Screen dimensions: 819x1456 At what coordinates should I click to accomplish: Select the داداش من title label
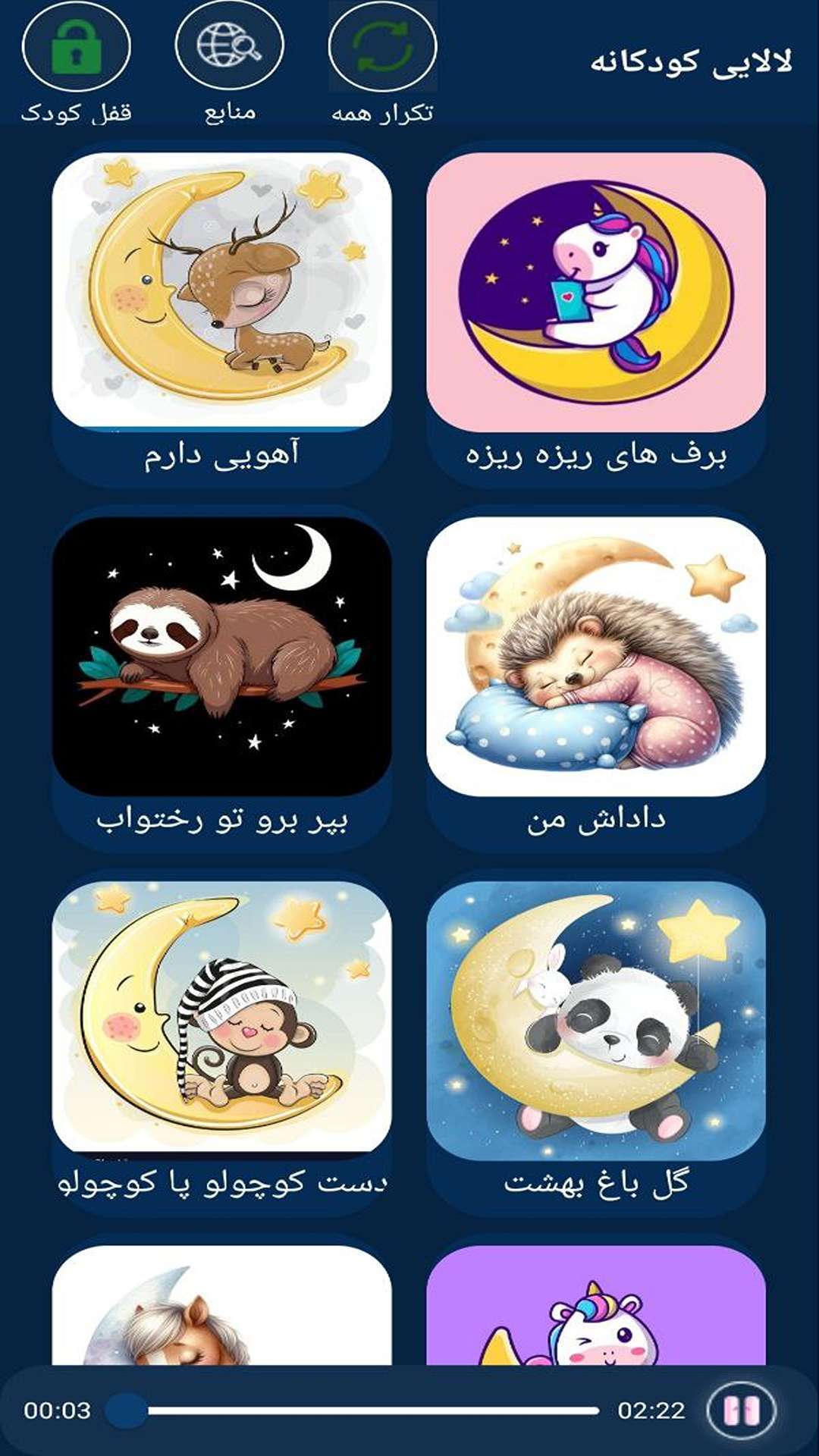point(599,821)
